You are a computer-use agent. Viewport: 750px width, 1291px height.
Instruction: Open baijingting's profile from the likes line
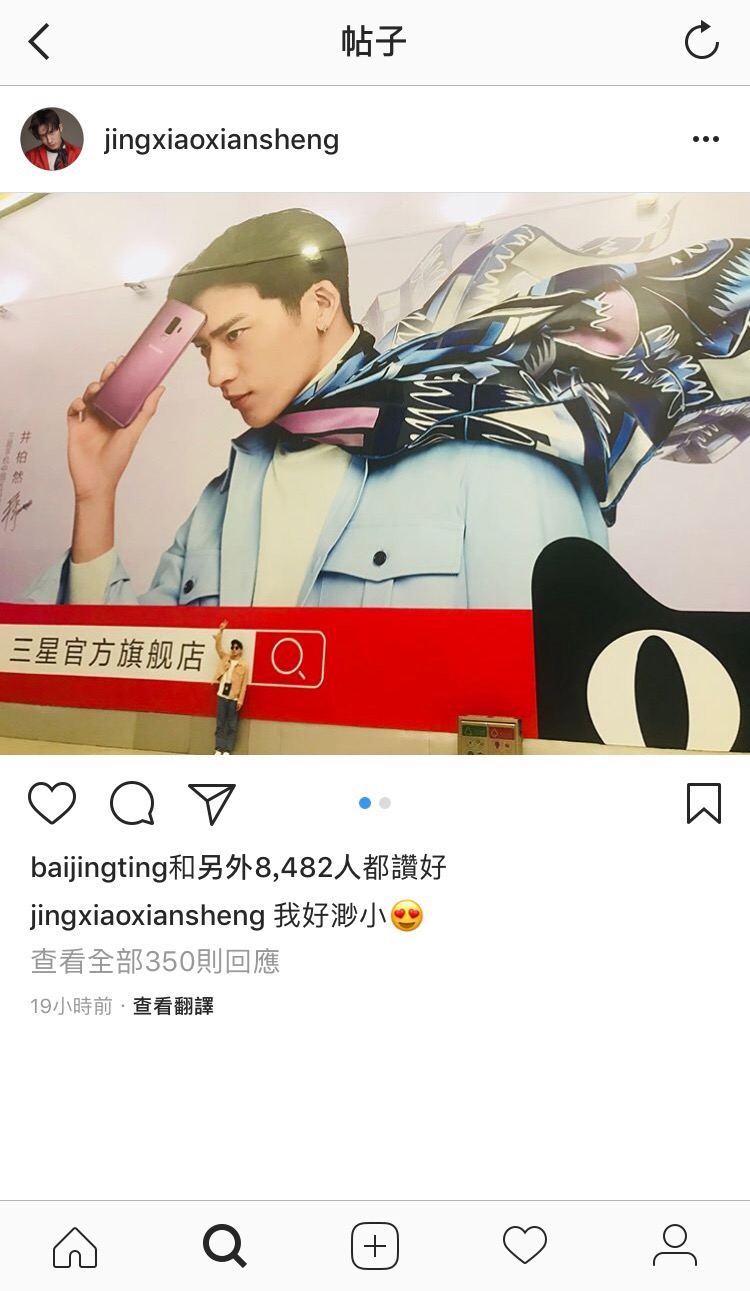tap(98, 867)
